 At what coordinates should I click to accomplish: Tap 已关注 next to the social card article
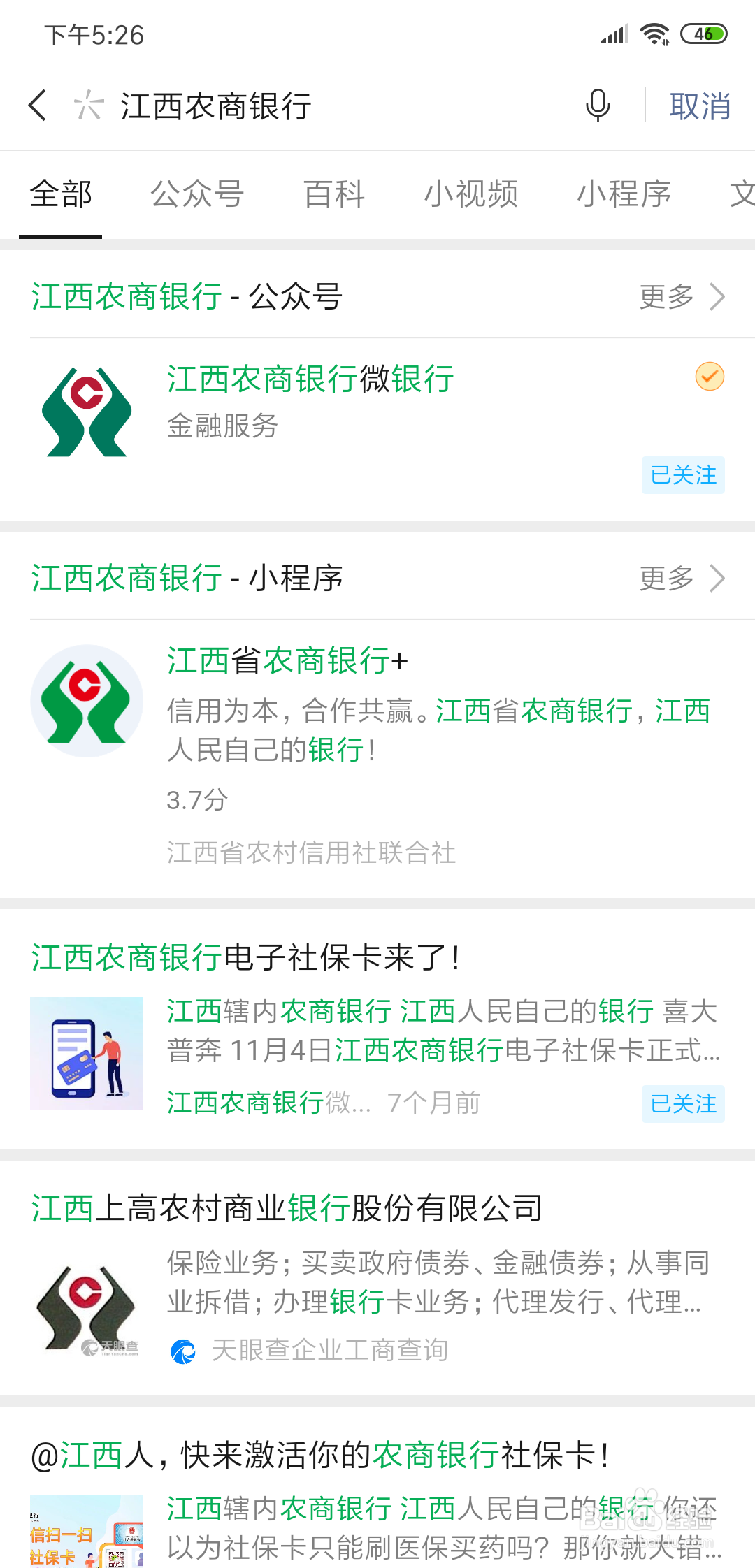coord(682,1104)
